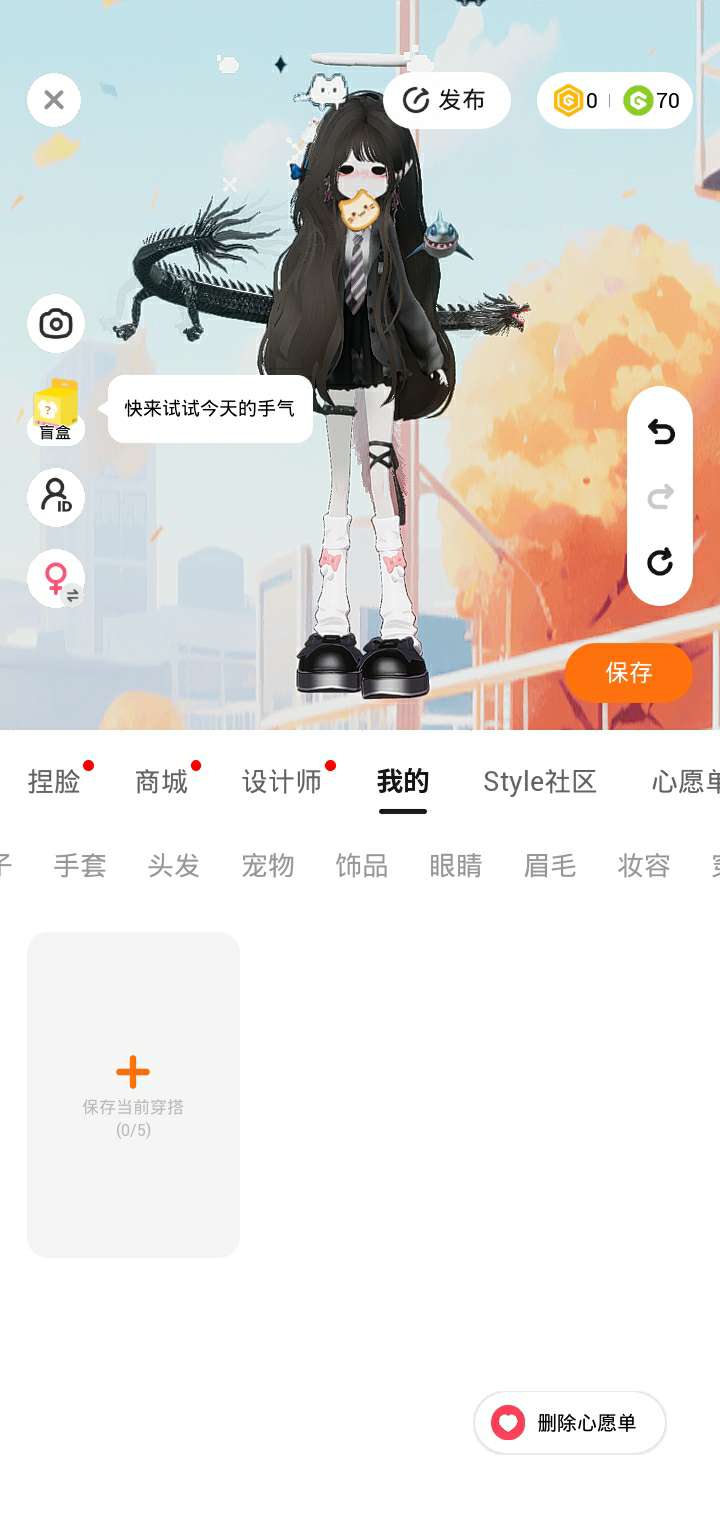
Task: Switch to Style社区 tab
Action: pos(540,782)
